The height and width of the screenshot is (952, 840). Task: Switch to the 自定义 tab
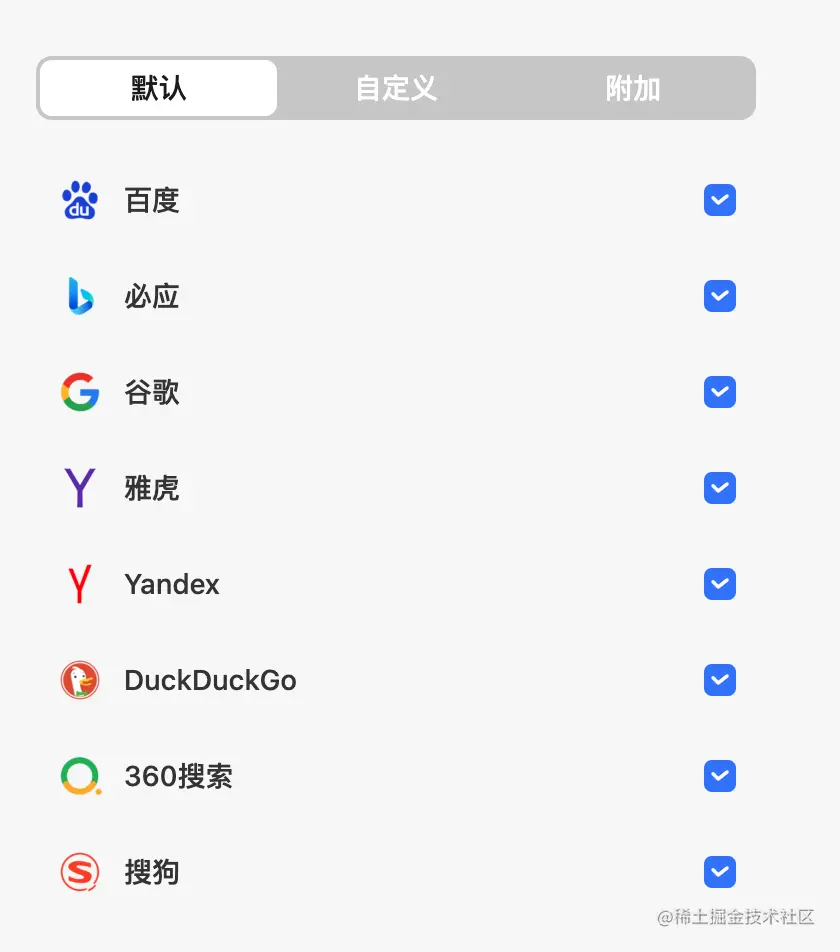397,88
